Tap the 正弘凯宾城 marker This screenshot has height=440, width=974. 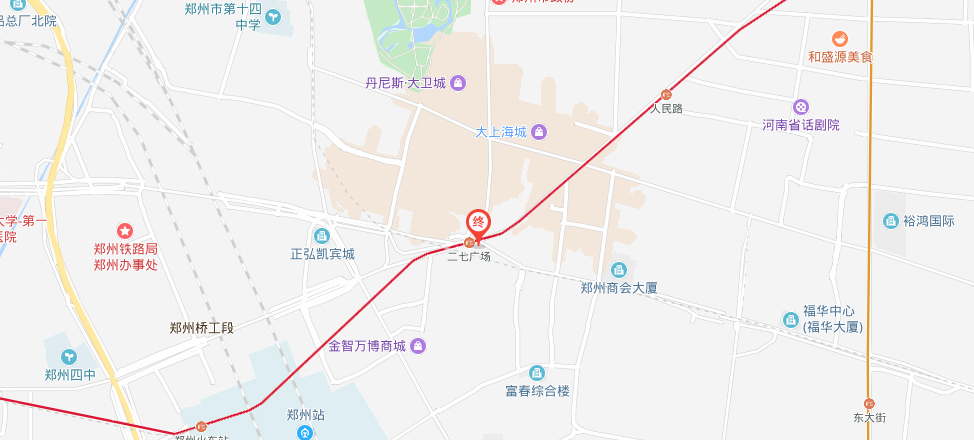(322, 236)
